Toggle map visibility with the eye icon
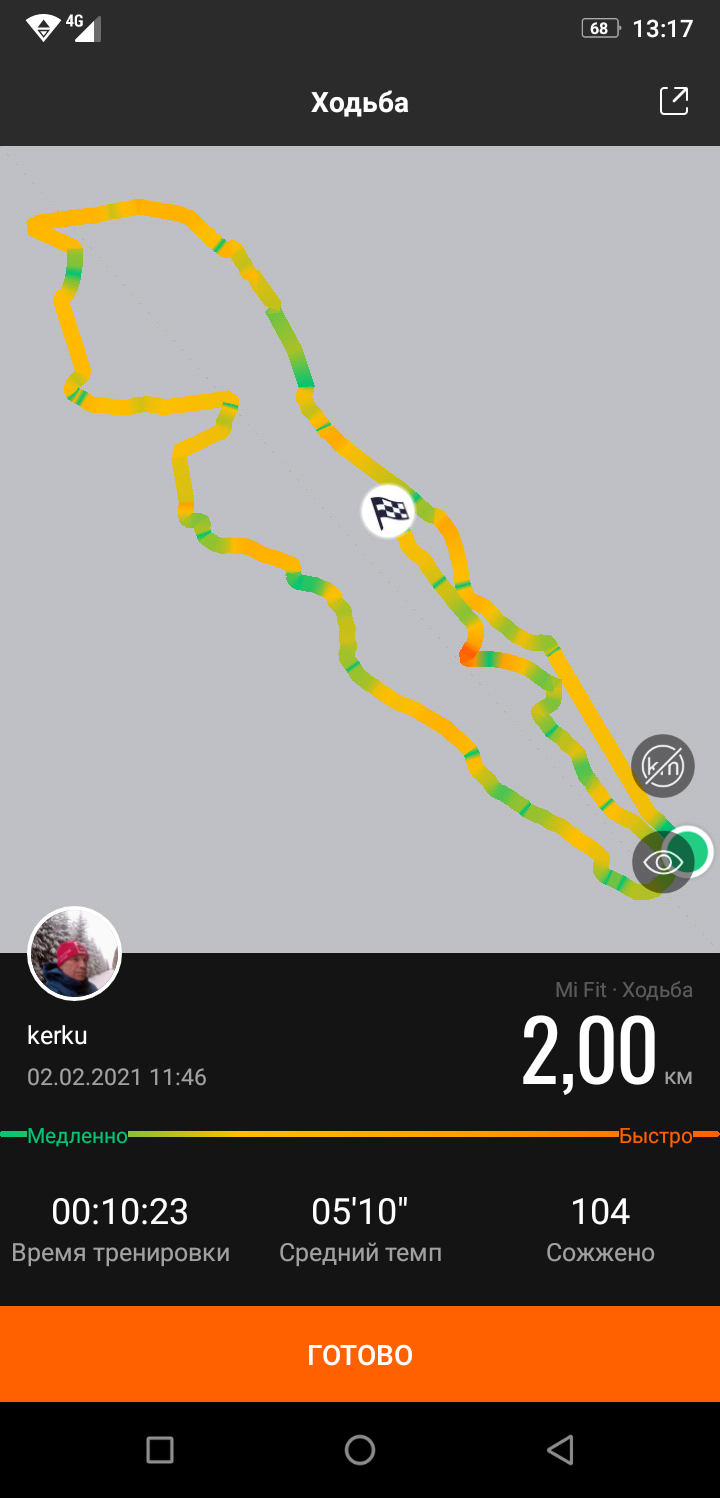Screen dimensions: 720x1498 [662, 861]
